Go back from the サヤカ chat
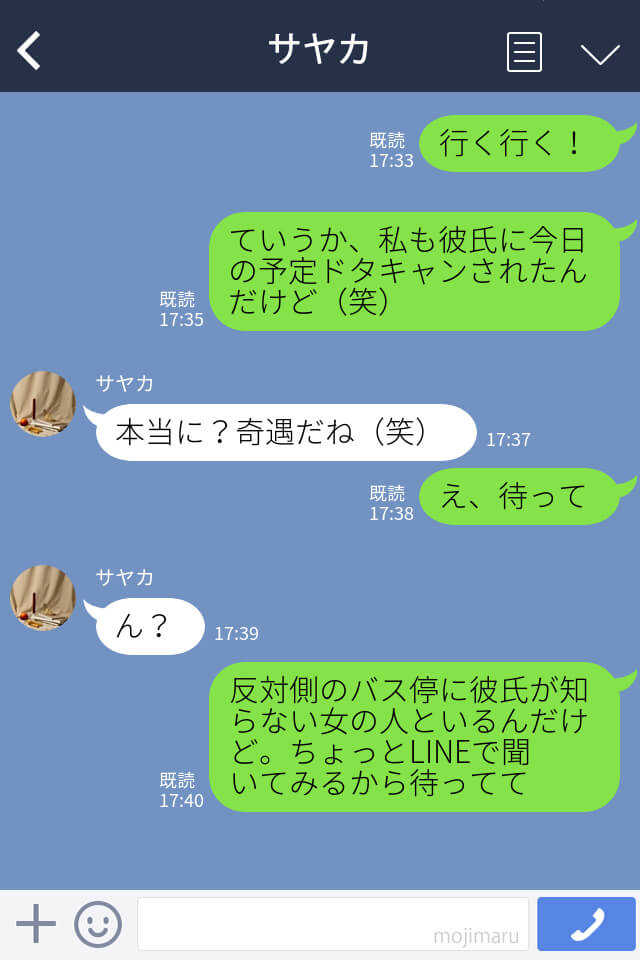This screenshot has width=640, height=960. tap(30, 50)
